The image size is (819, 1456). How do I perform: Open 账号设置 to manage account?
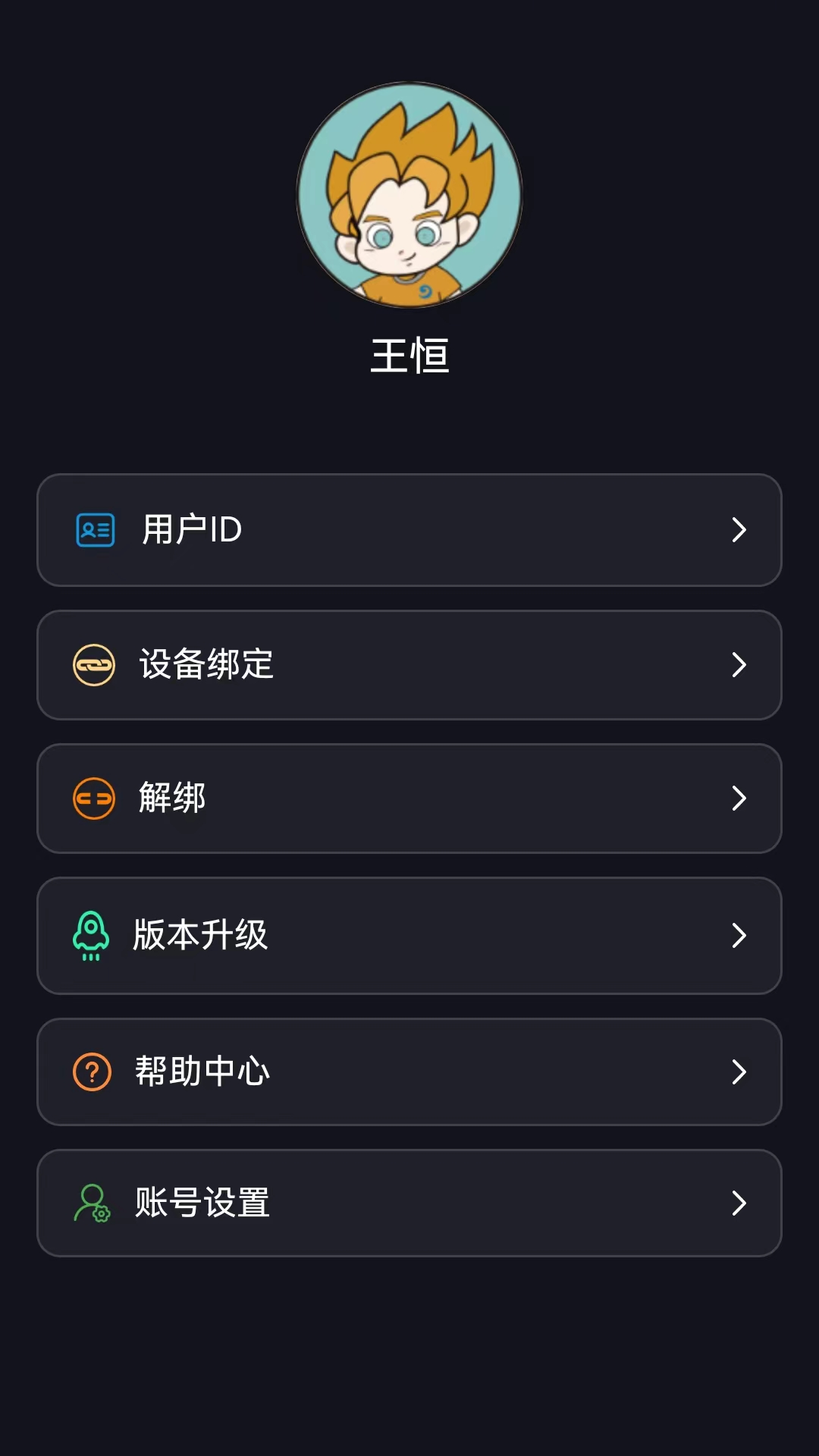pyautogui.click(x=409, y=1203)
